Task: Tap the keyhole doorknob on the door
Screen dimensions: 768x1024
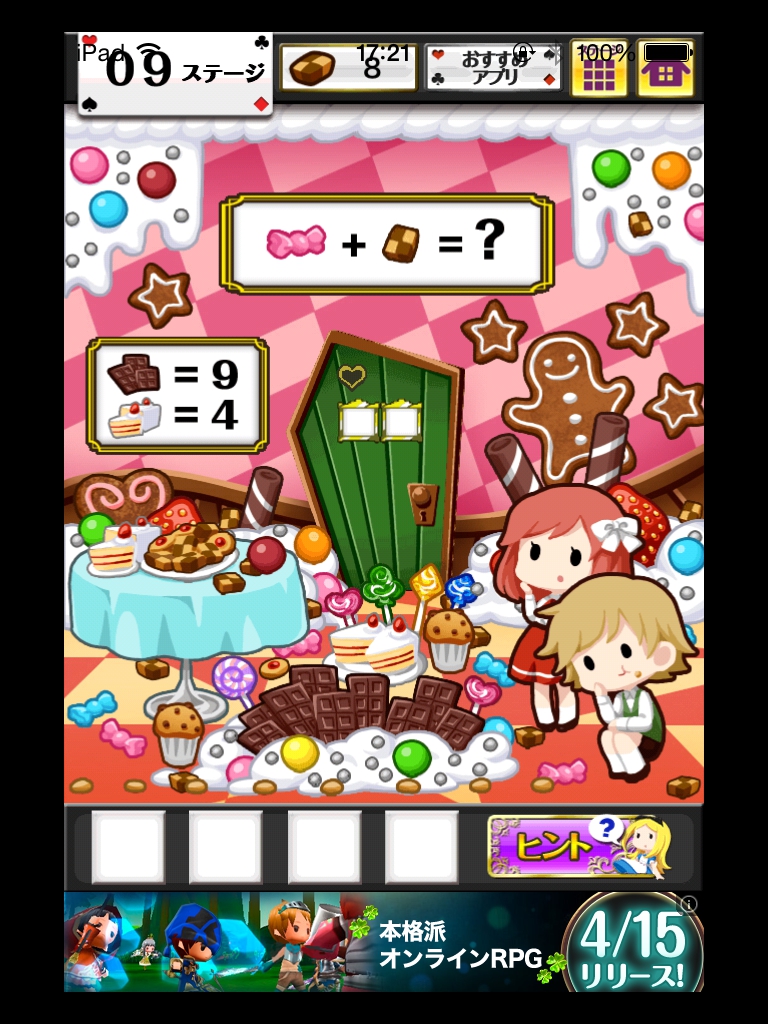Action: pos(422,503)
